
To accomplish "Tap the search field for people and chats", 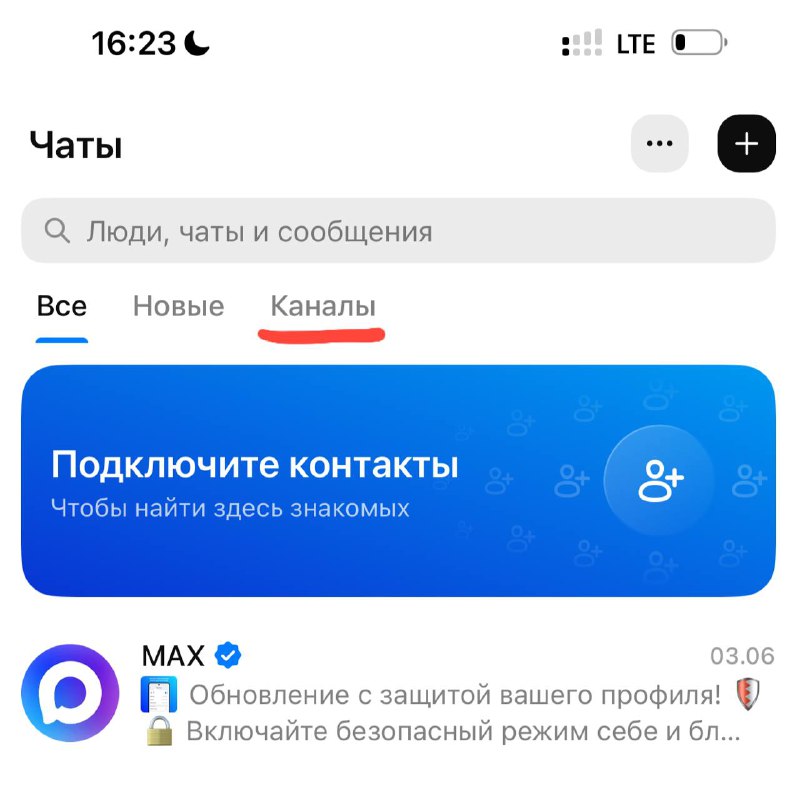I will click(x=398, y=231).
